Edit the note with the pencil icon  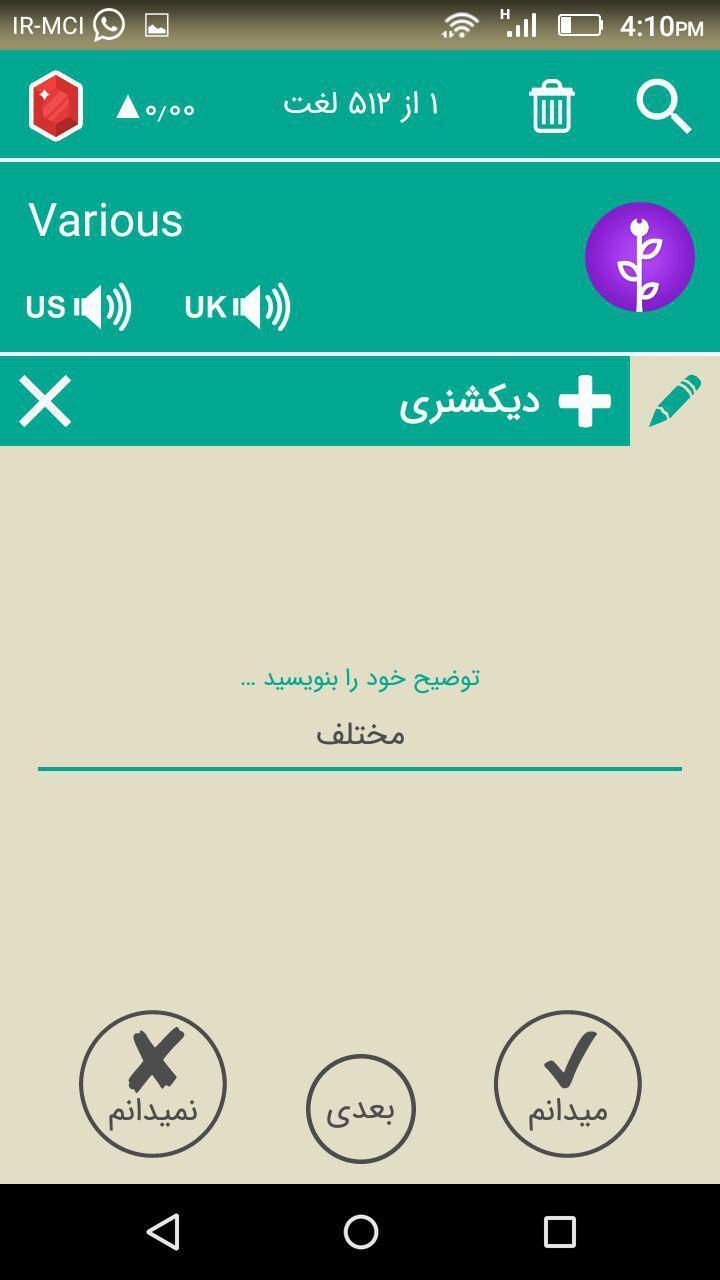pos(675,401)
